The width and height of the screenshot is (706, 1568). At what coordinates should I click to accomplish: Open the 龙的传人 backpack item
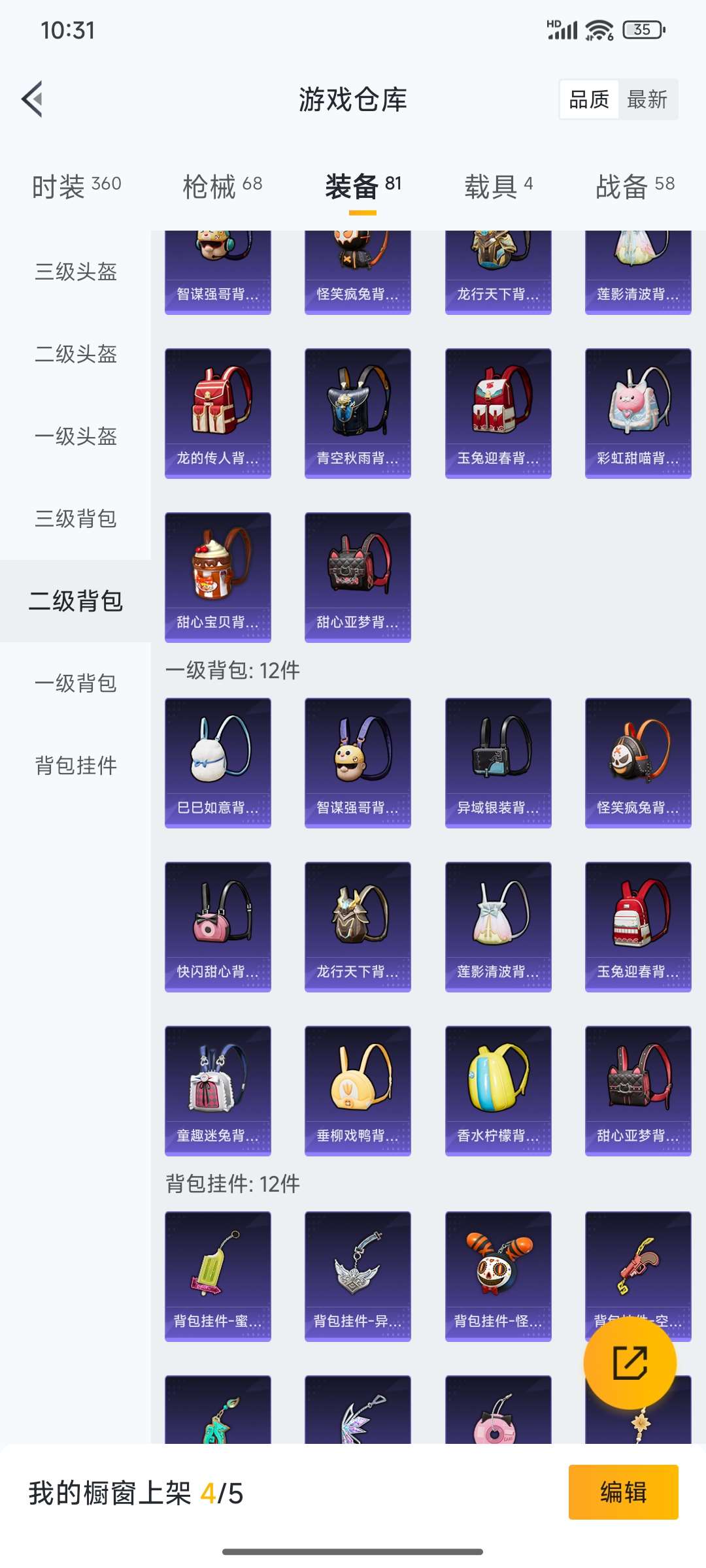click(218, 413)
